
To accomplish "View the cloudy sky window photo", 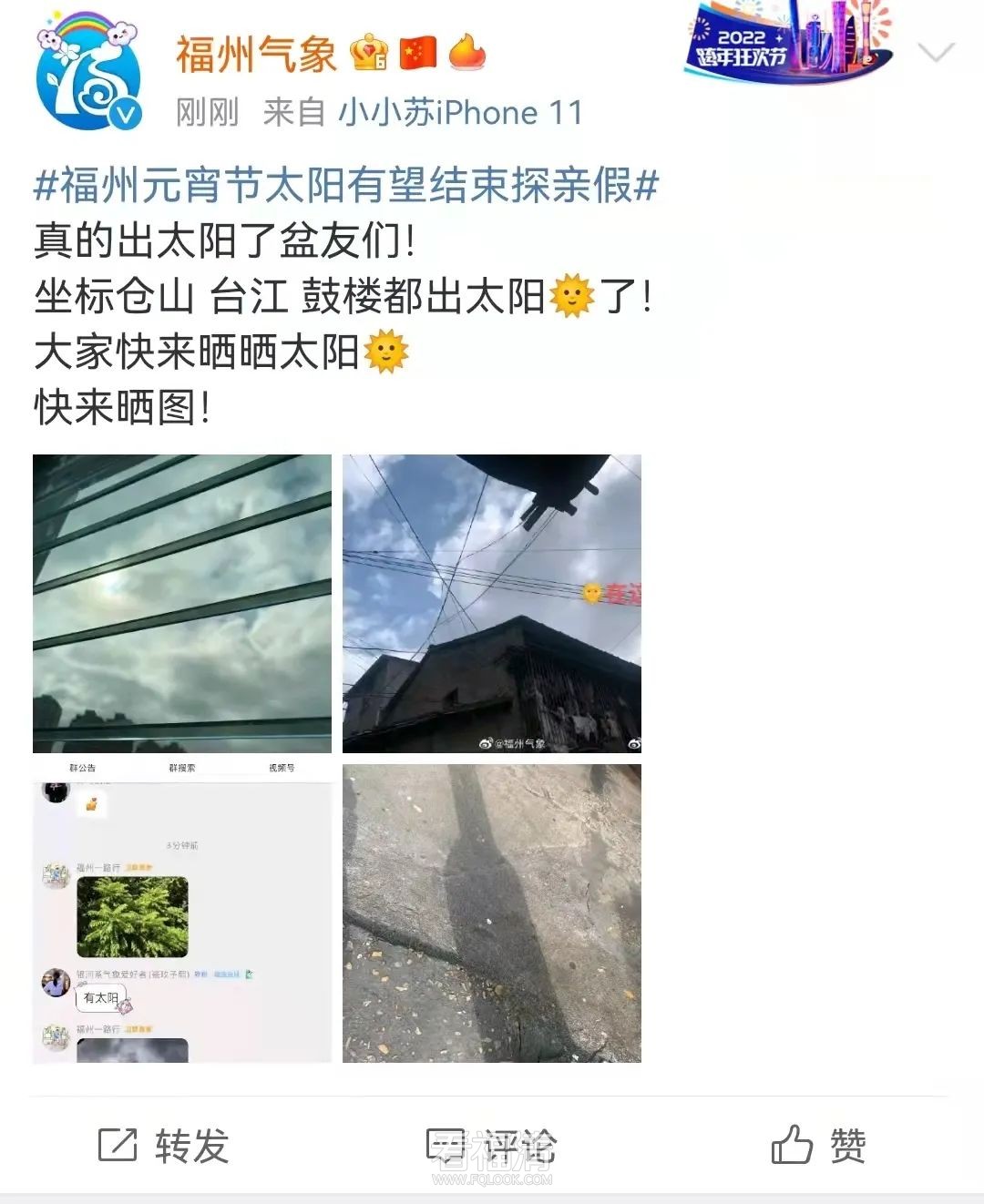I will (x=182, y=603).
